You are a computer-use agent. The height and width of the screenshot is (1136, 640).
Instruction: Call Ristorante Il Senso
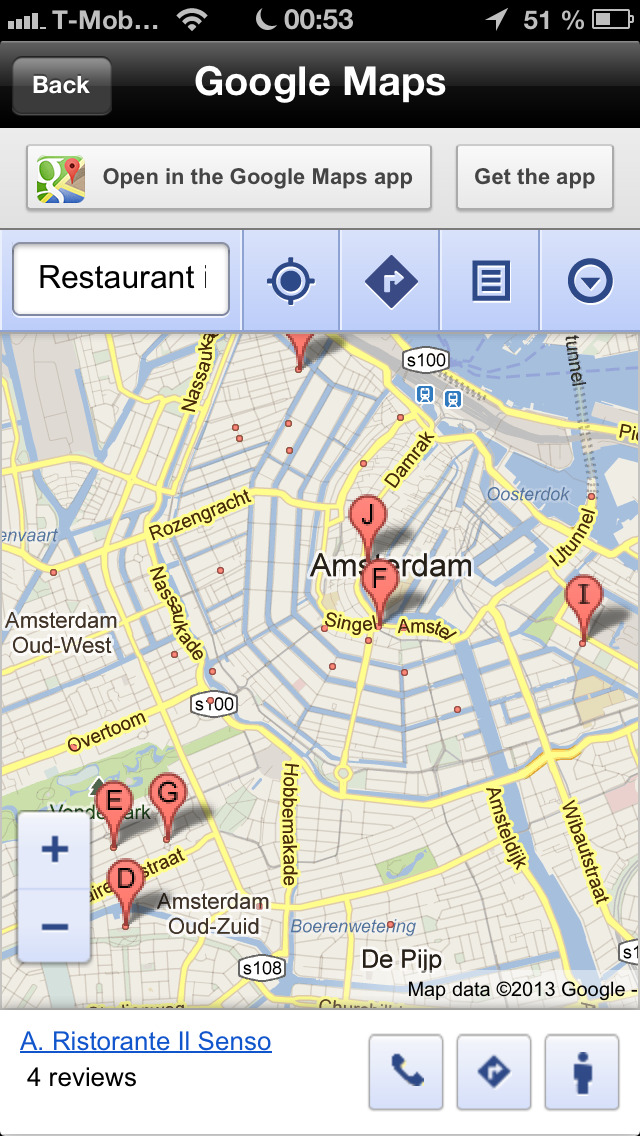point(406,1073)
